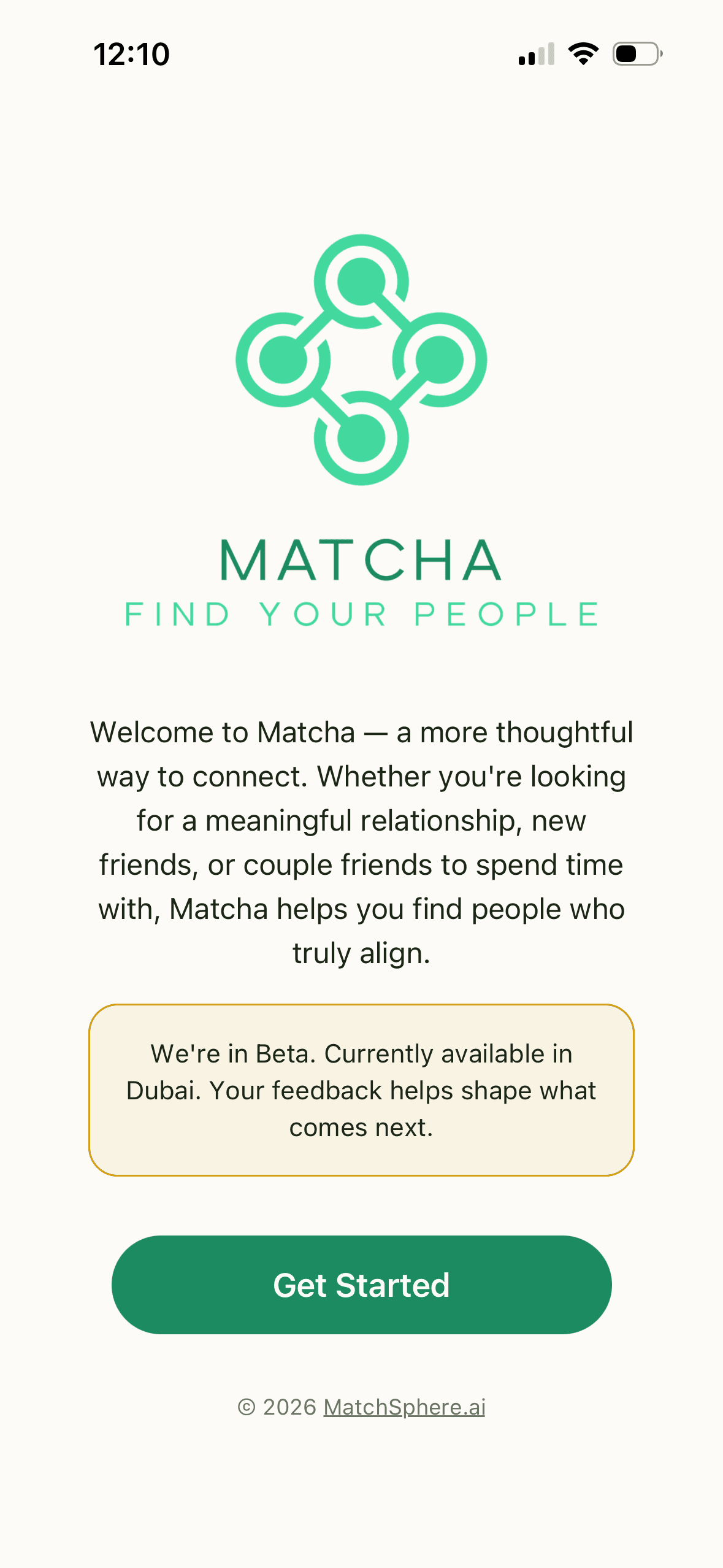This screenshot has height=1568, width=723.
Task: Tap the 12:10 clock display
Action: [131, 54]
